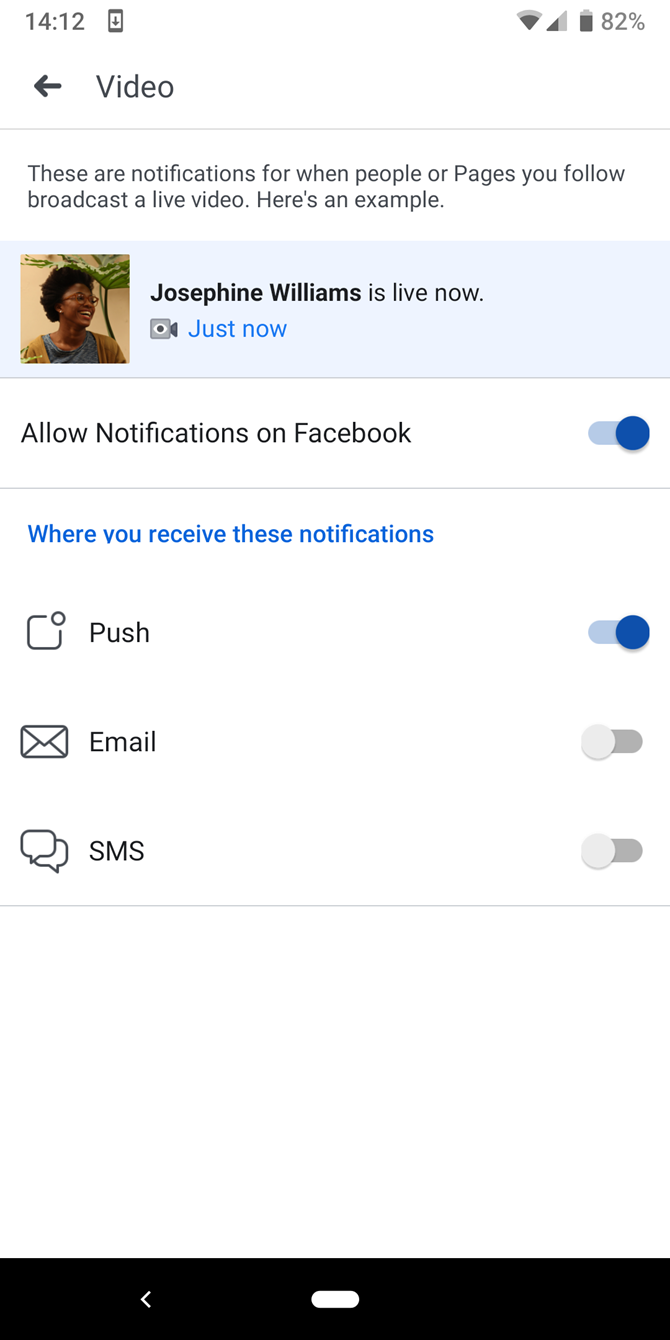Screen dimensions: 670x1340
Task: Enable Email notifications toggle
Action: [x=612, y=742]
